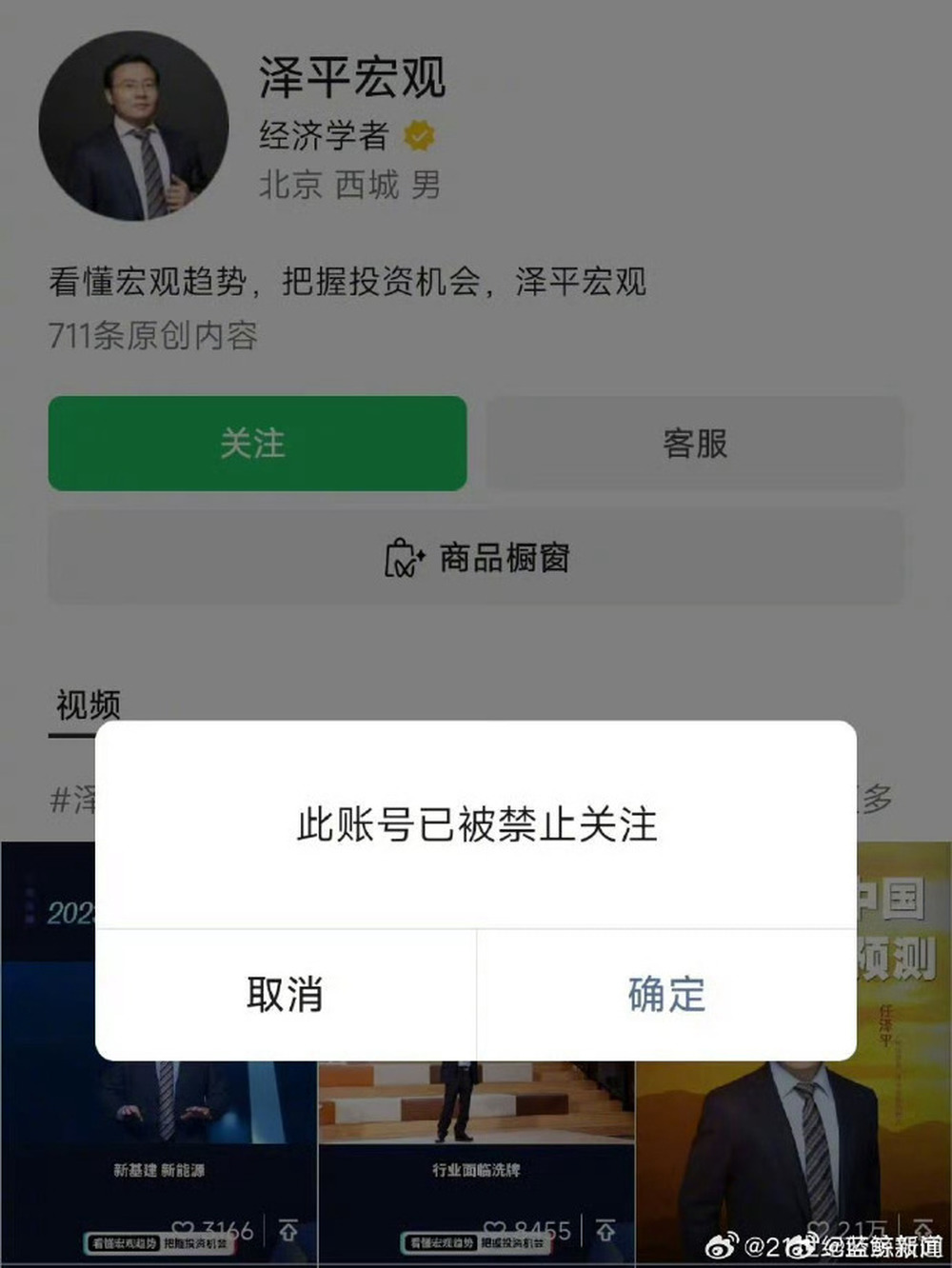View the 泽平宏观 profile avatar
This screenshot has width=952, height=1268.
133,126
